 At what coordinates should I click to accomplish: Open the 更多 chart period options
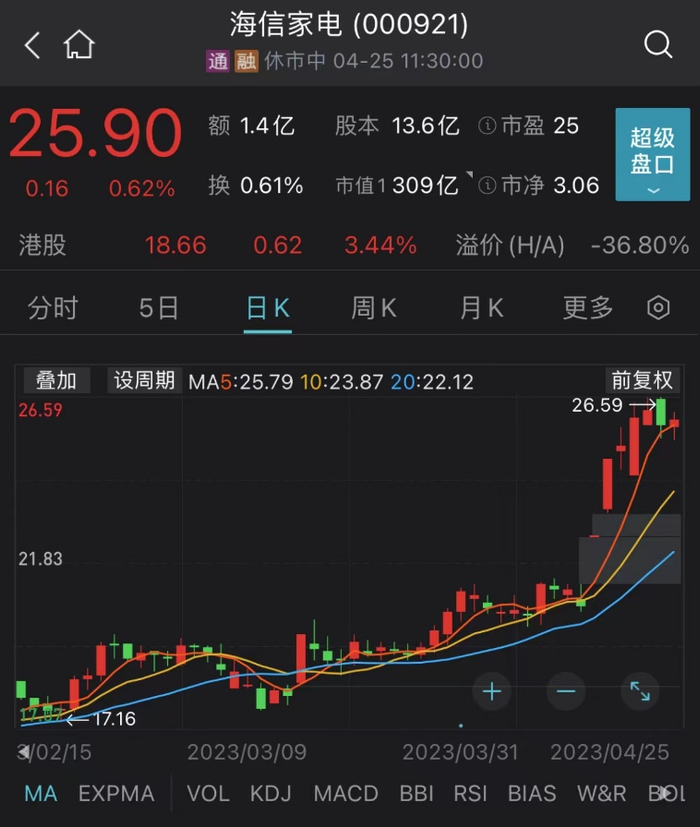[x=588, y=308]
